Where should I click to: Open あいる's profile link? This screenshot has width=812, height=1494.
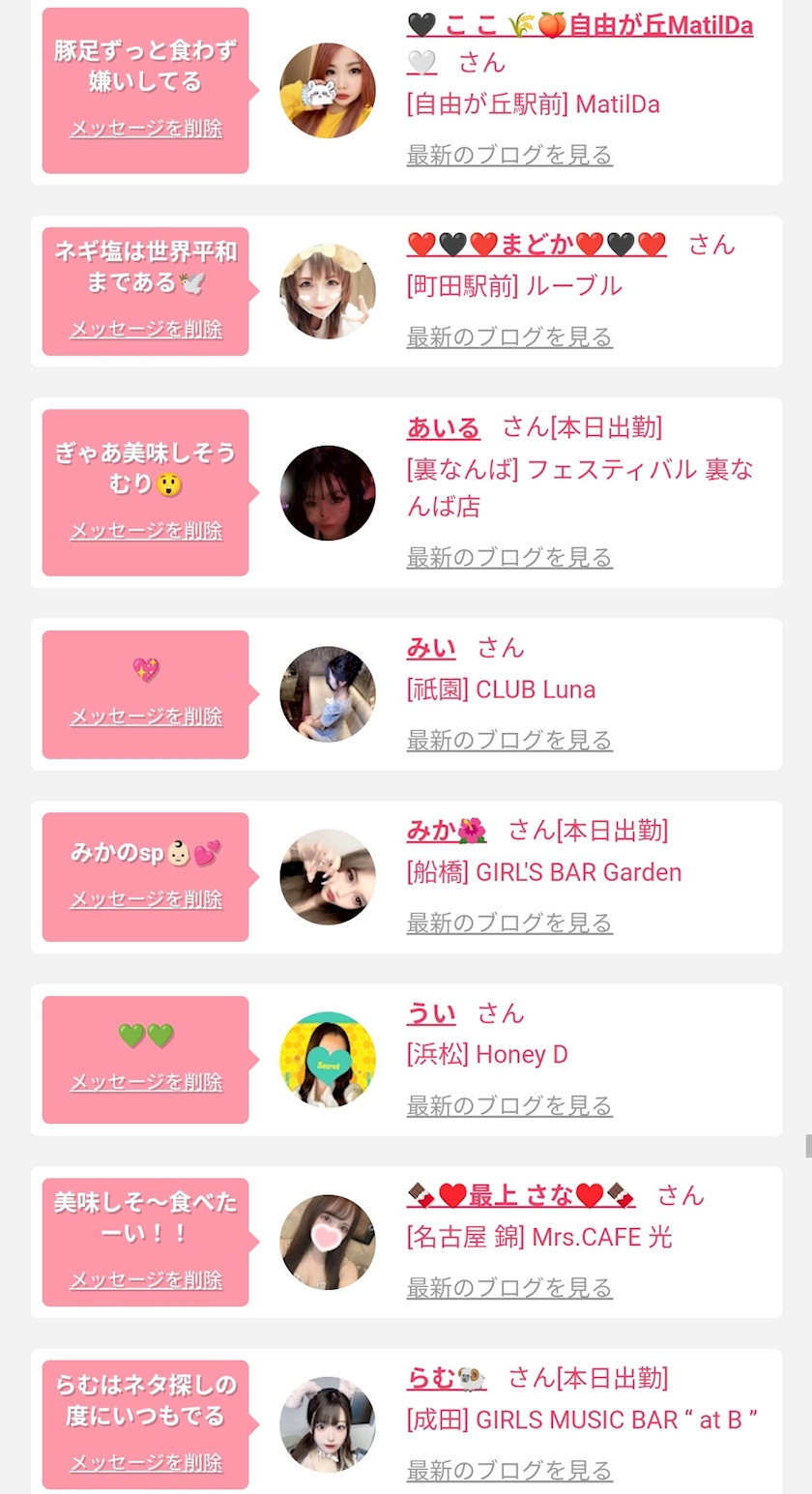444,427
